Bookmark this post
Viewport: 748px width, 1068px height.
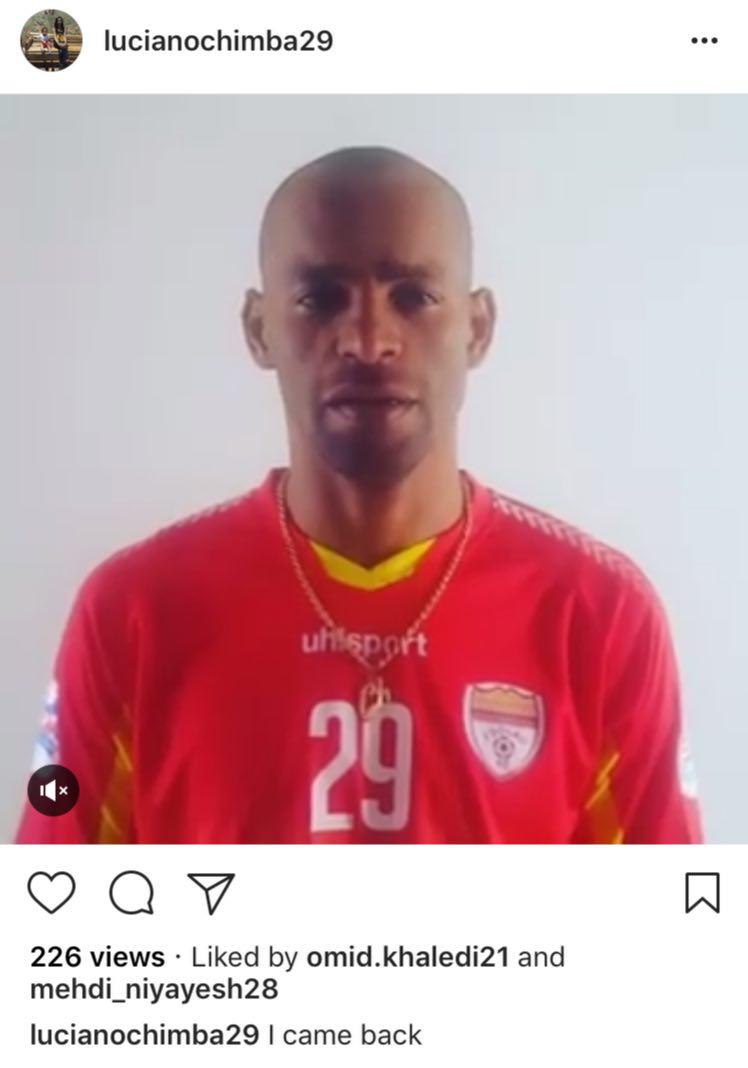point(702,892)
